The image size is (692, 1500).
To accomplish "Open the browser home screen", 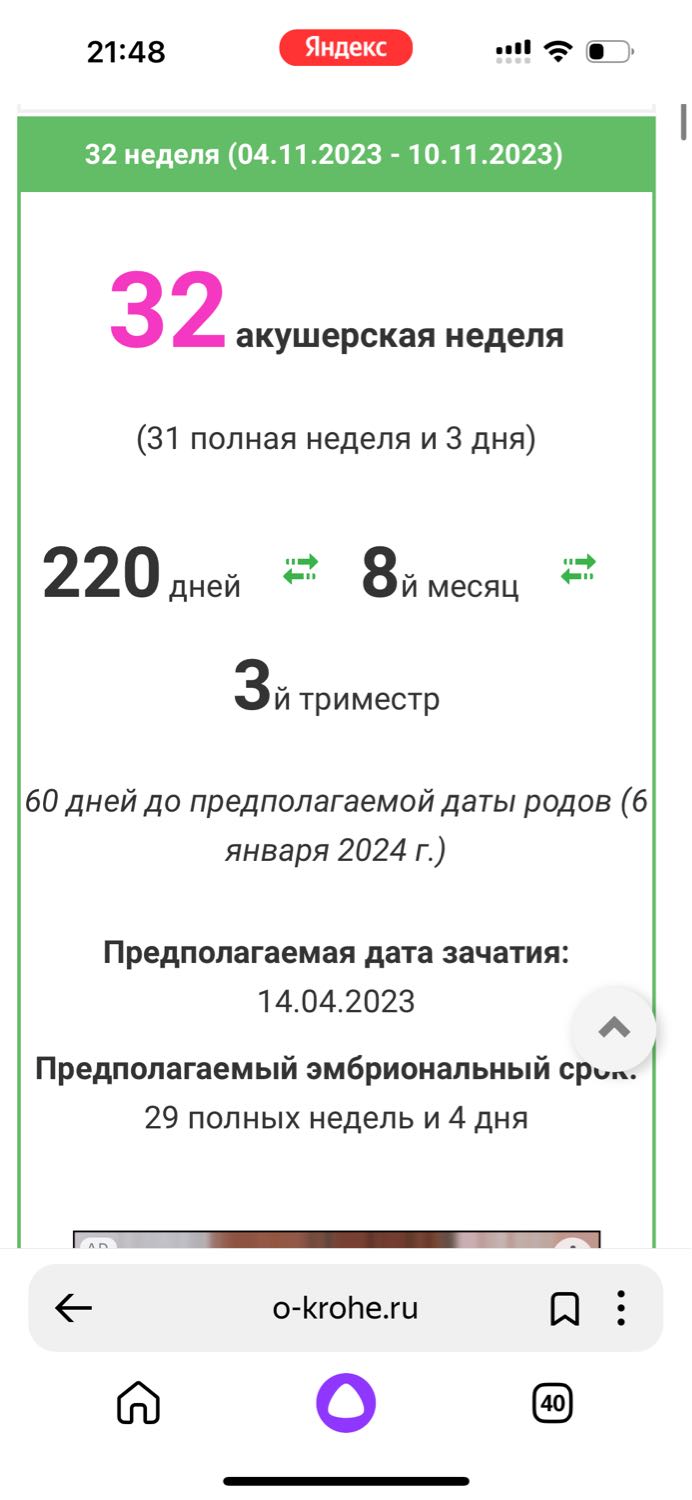I will (x=138, y=1403).
